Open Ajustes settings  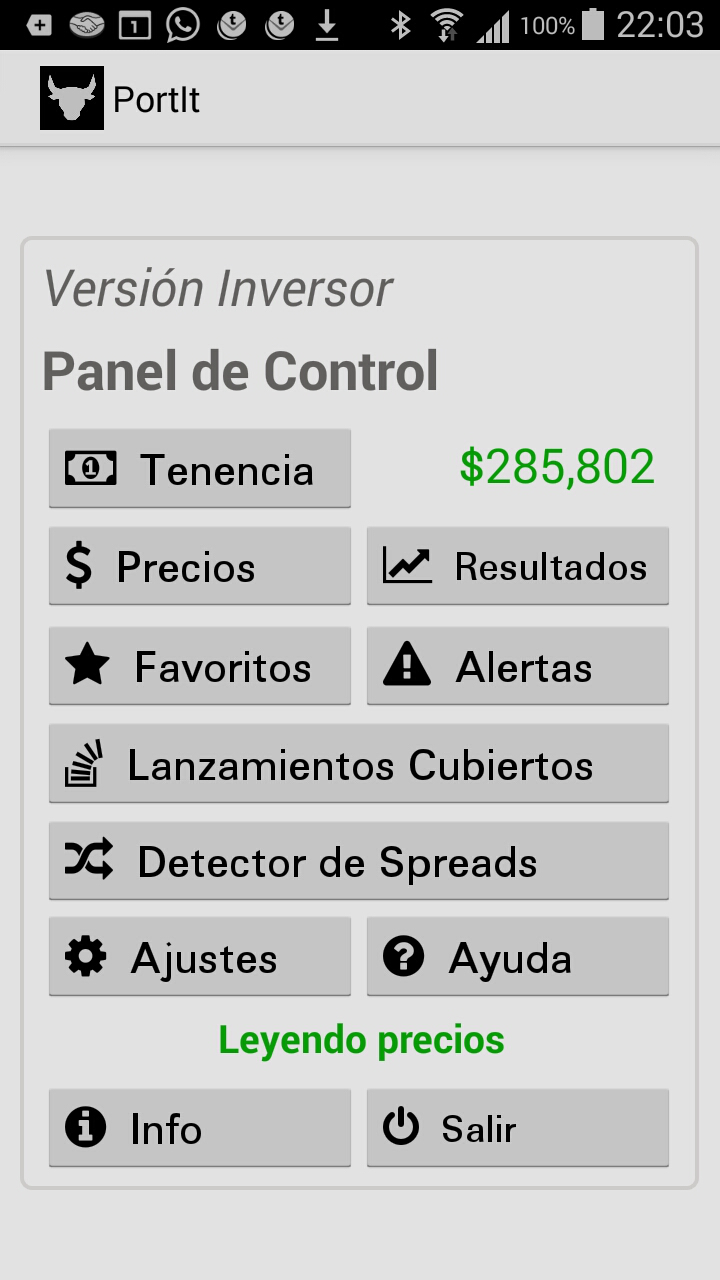pos(200,957)
